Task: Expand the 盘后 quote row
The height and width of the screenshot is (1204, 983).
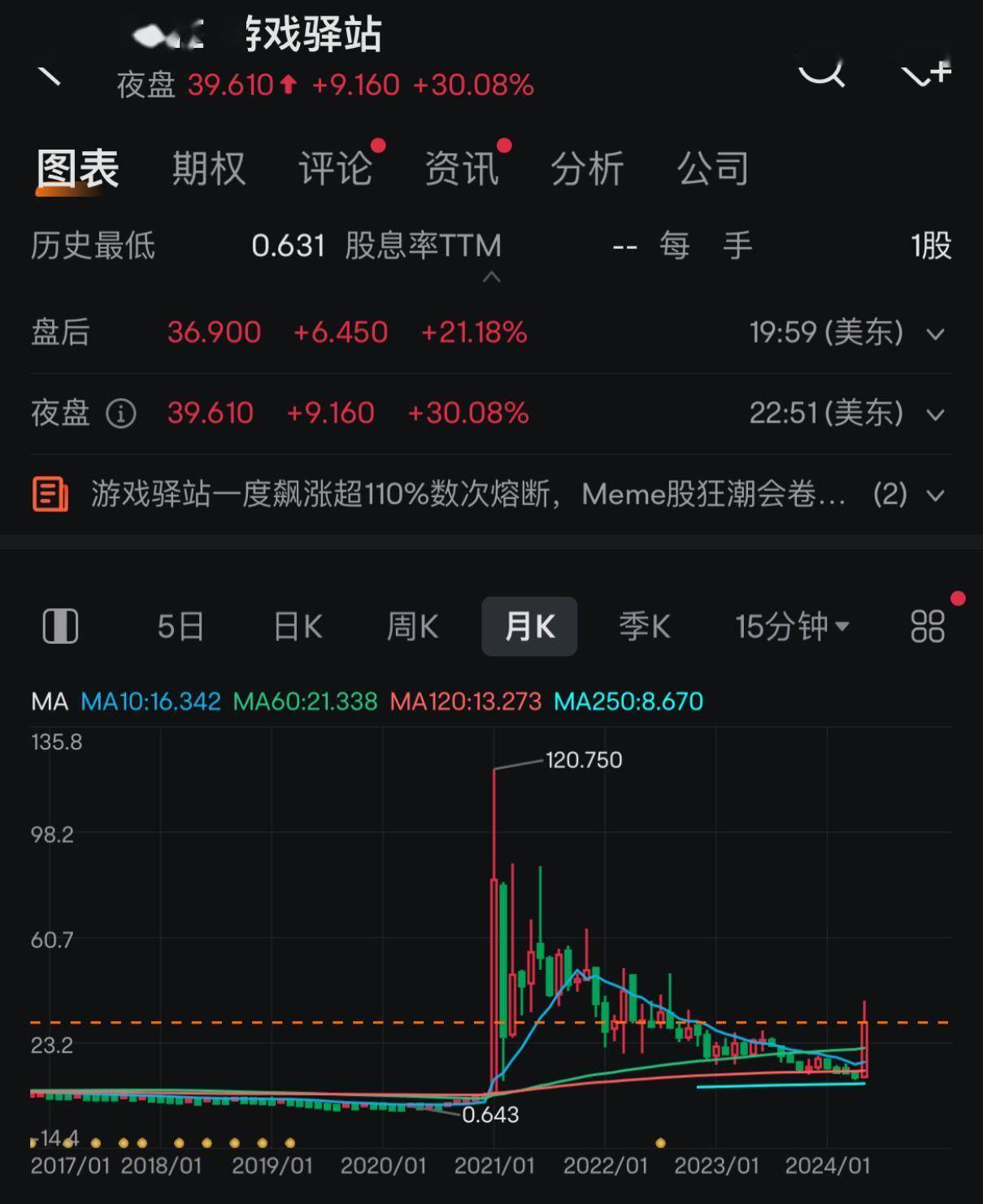Action: [933, 333]
